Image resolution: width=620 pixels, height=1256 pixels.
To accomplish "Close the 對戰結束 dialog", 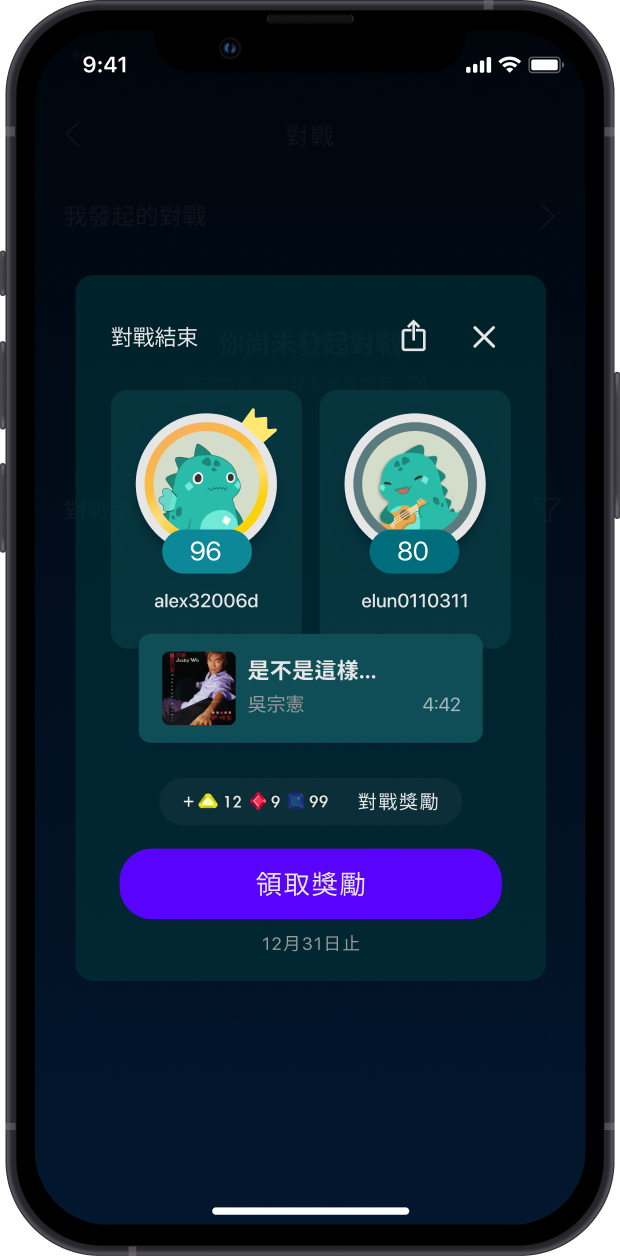I will point(484,337).
